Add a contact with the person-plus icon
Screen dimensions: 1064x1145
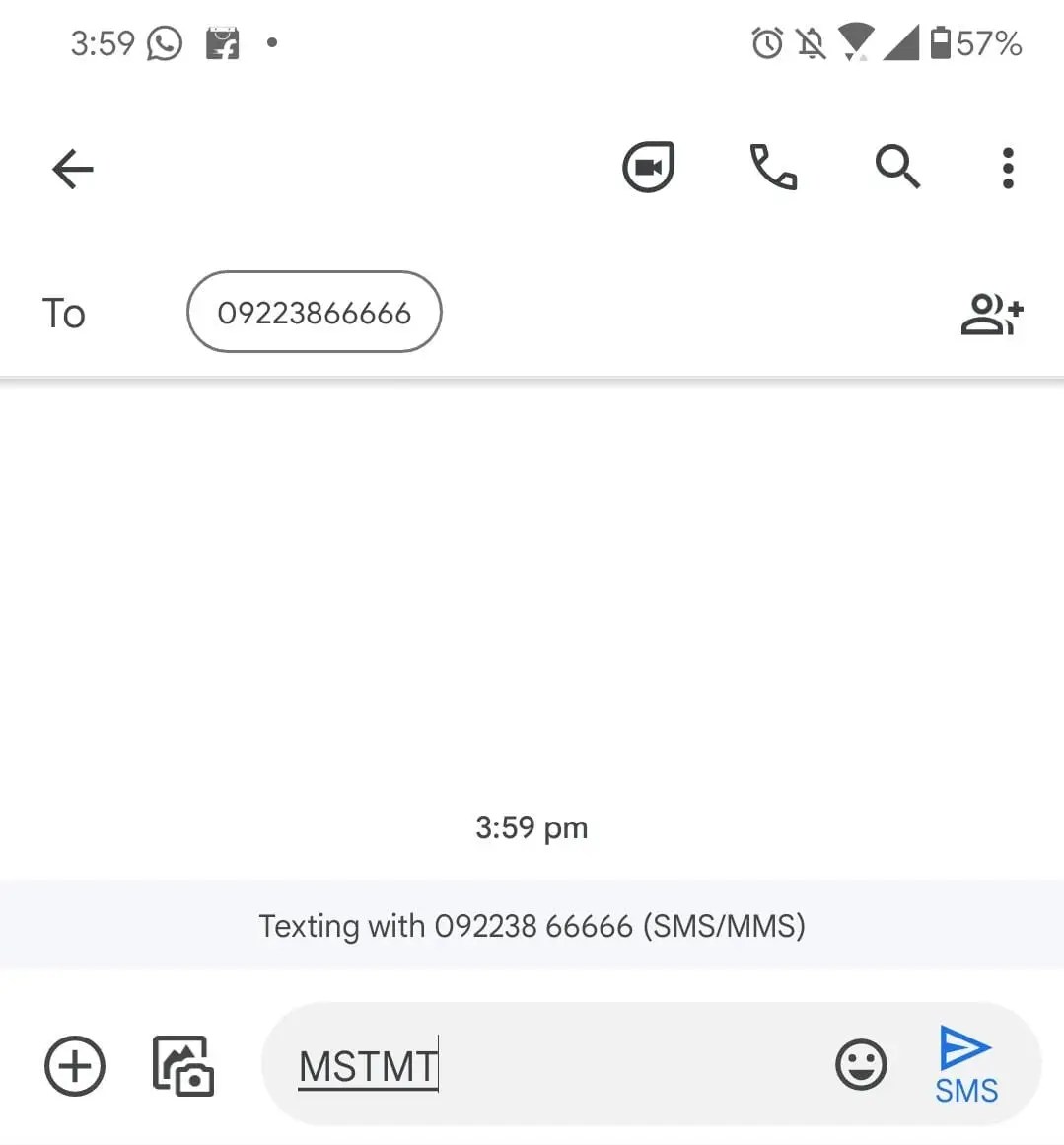[x=992, y=314]
